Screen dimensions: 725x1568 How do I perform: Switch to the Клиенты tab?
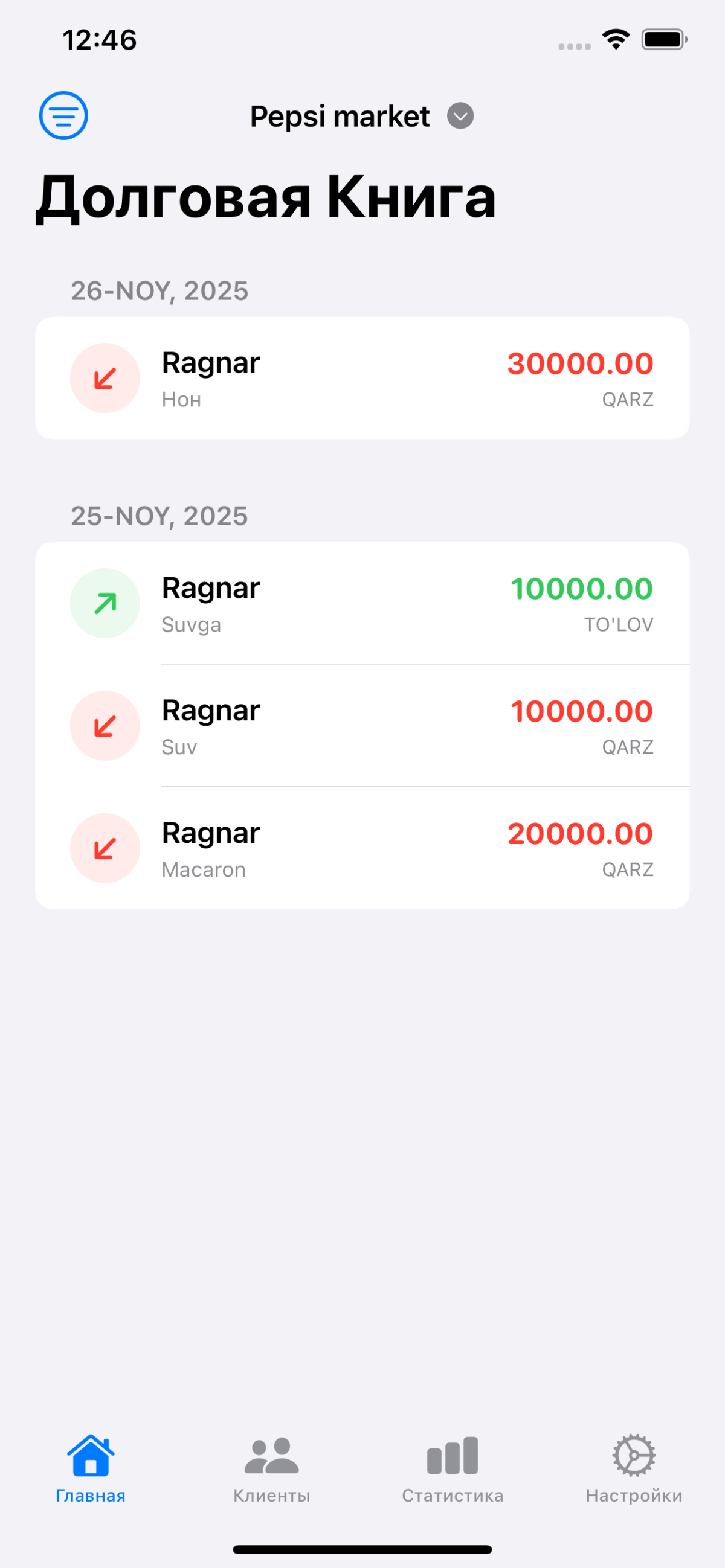(x=272, y=1468)
